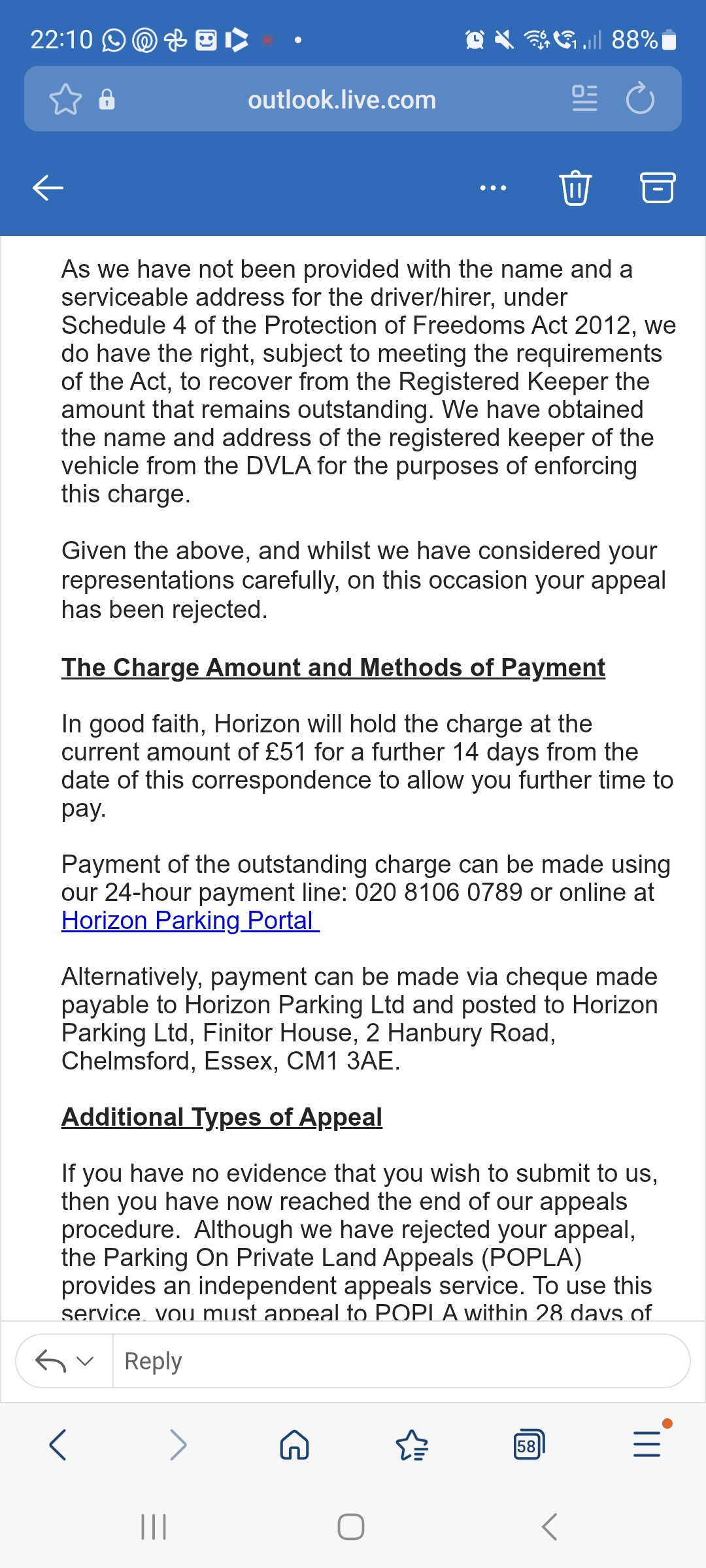Reload the outlook.live.com page
This screenshot has width=706, height=1568.
pyautogui.click(x=639, y=99)
